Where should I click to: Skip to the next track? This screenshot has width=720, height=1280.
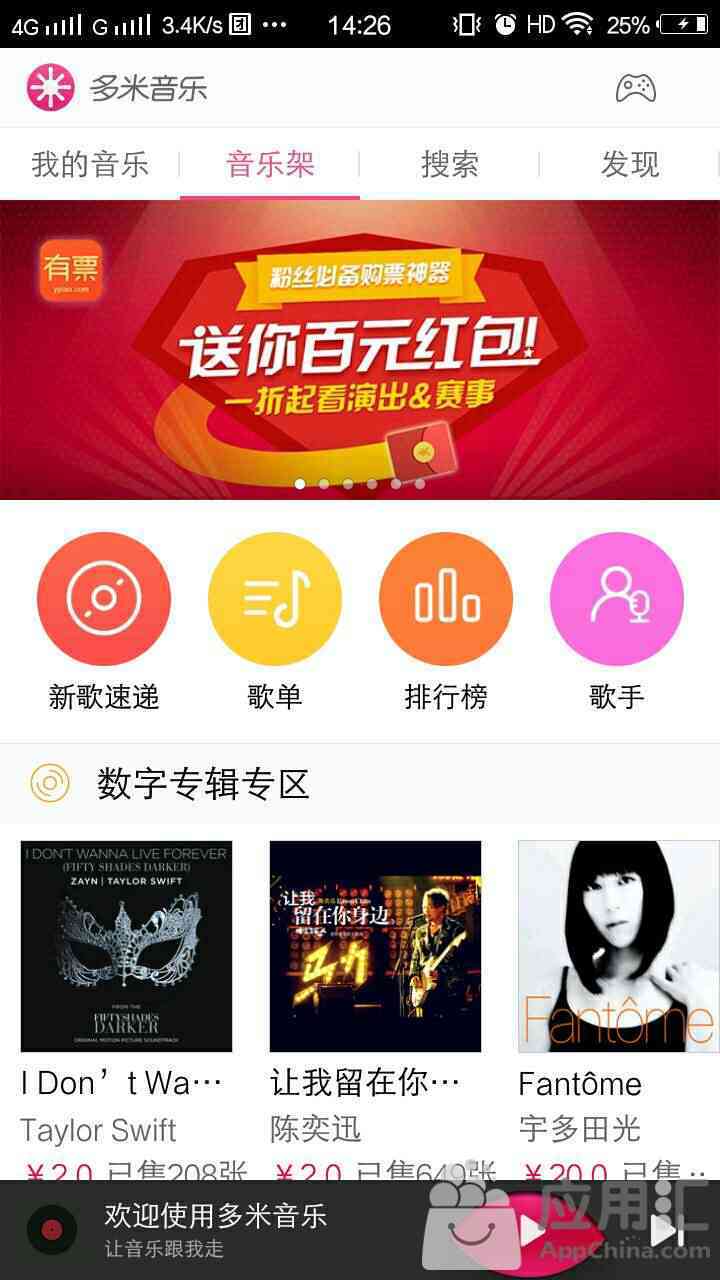coord(666,1230)
